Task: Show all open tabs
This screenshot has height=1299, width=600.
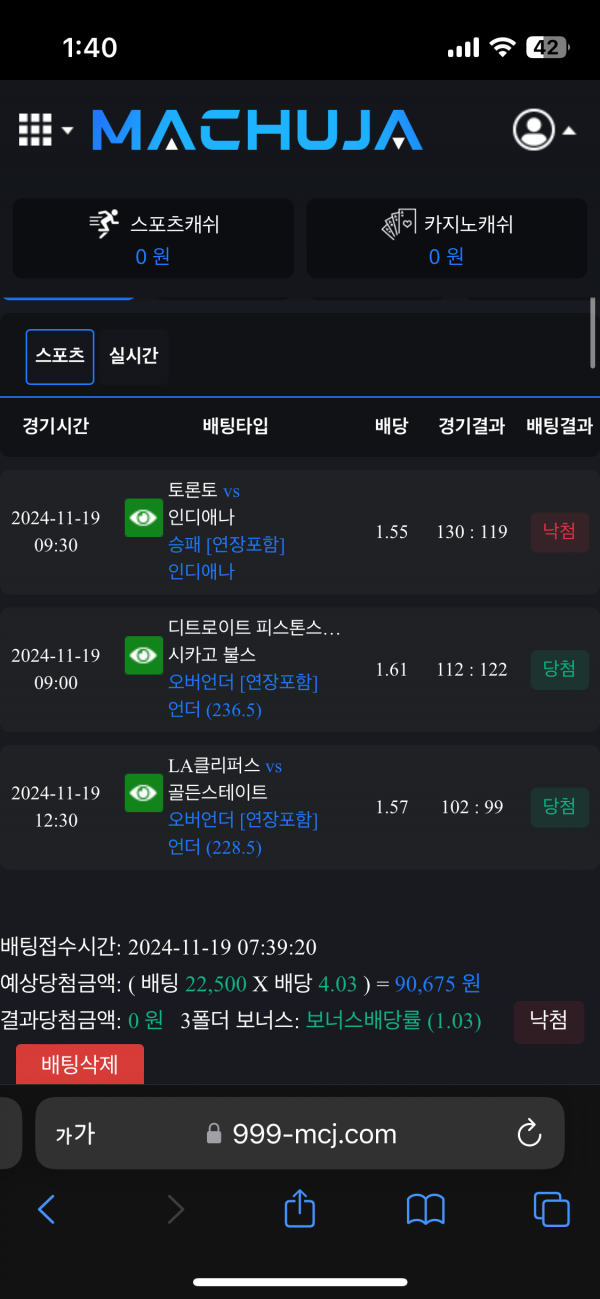Action: [x=552, y=1210]
